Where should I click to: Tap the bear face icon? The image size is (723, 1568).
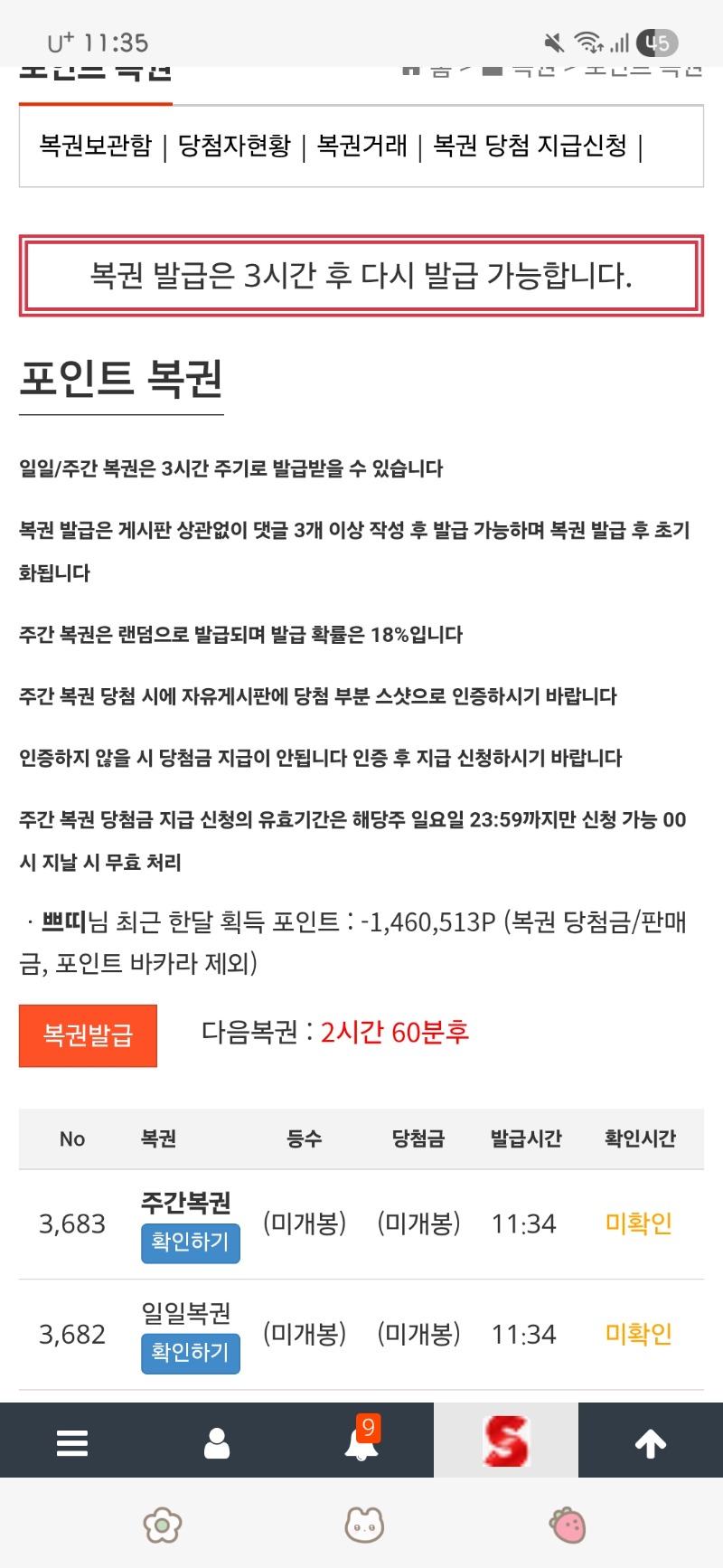tap(364, 1525)
